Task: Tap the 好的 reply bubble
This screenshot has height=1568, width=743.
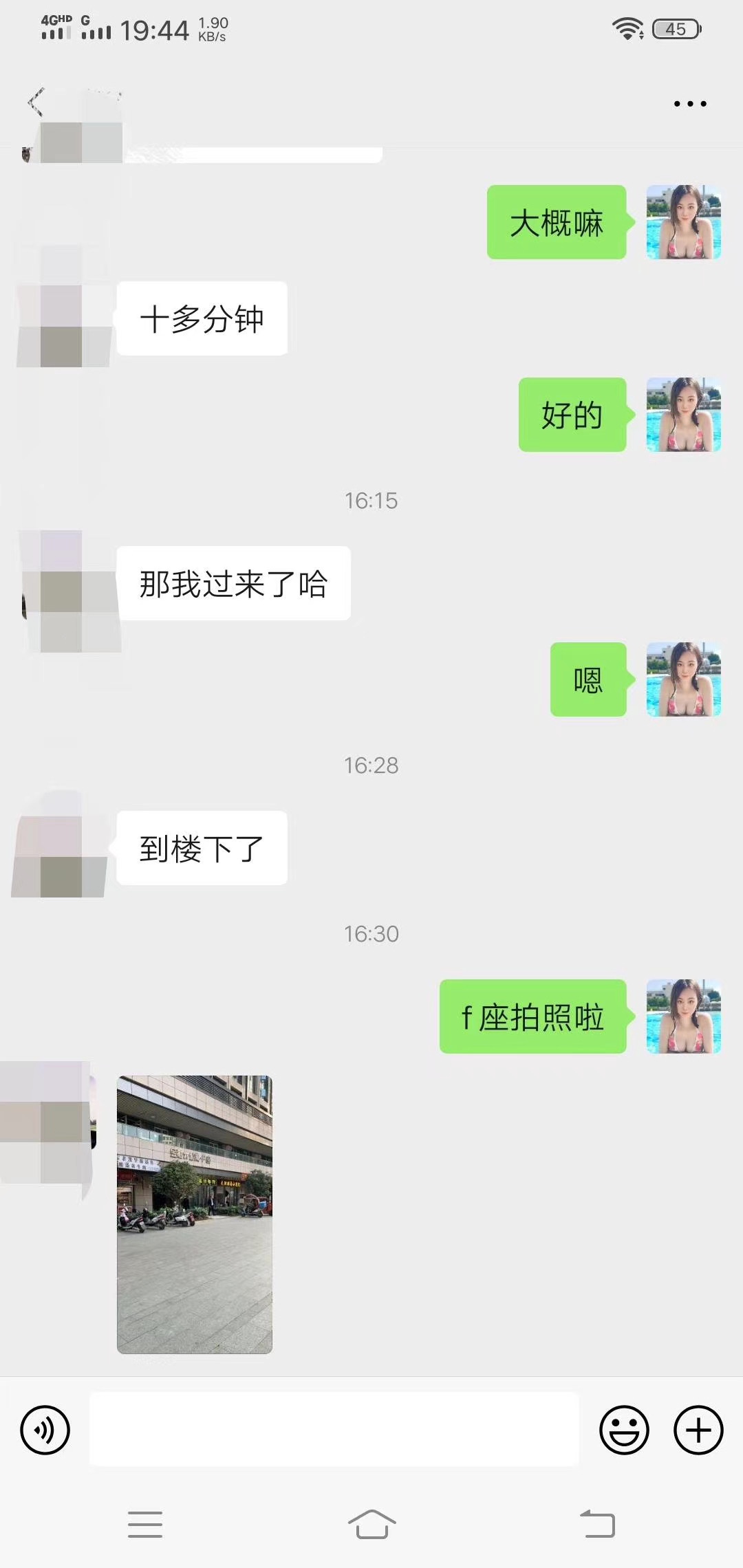Action: coord(572,415)
